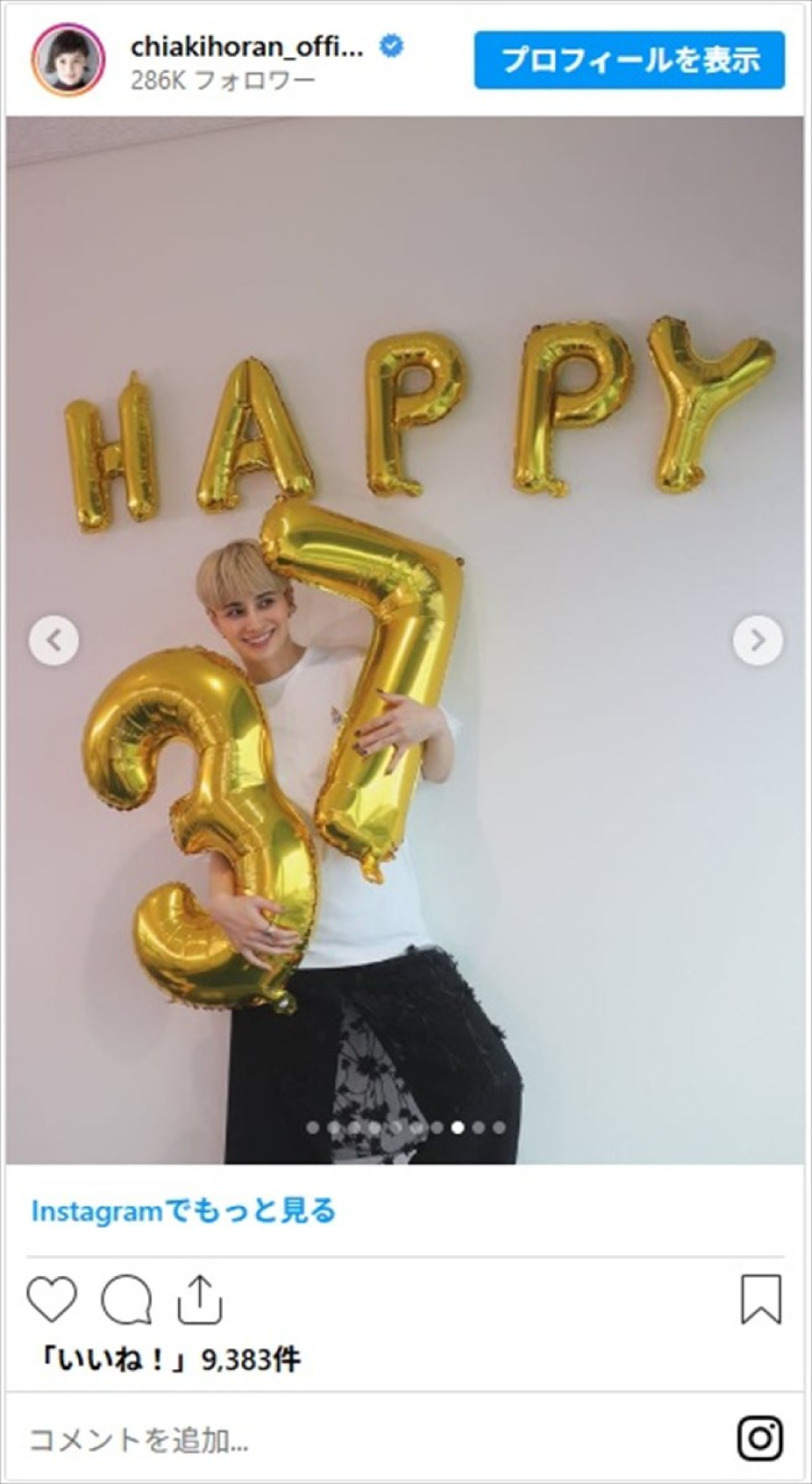The height and width of the screenshot is (1484, 812).
Task: Go to previous photo in carousel
Action: click(x=54, y=640)
